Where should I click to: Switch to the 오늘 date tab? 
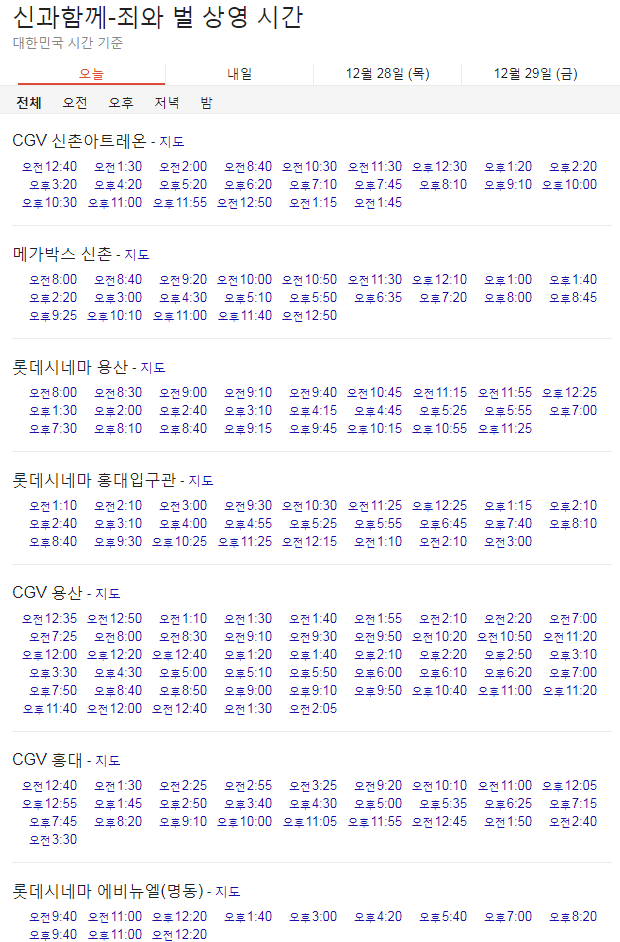tap(91, 74)
